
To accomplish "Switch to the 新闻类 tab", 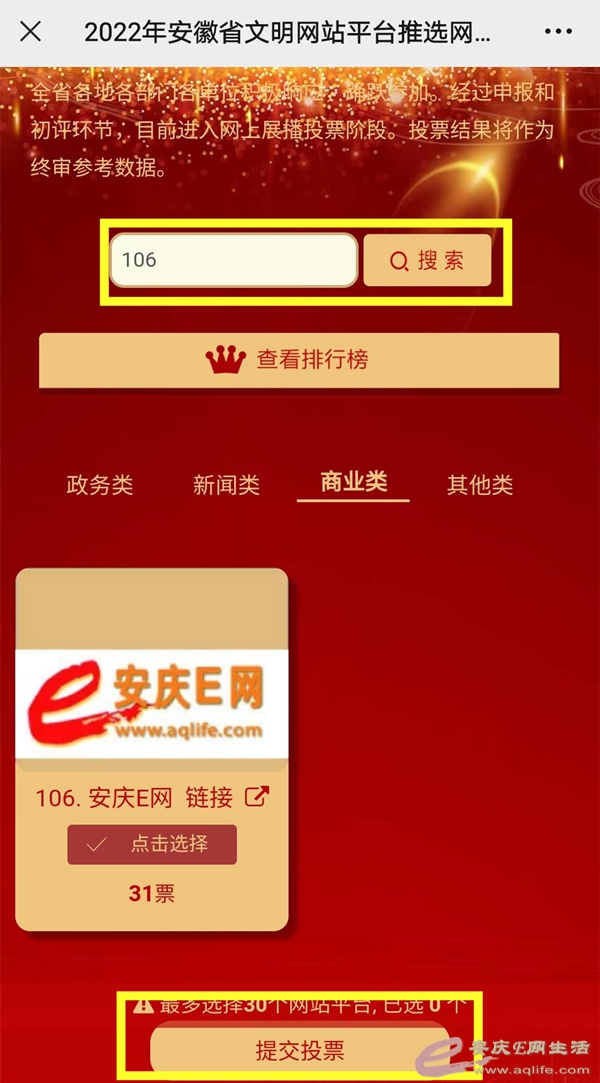I will click(226, 485).
